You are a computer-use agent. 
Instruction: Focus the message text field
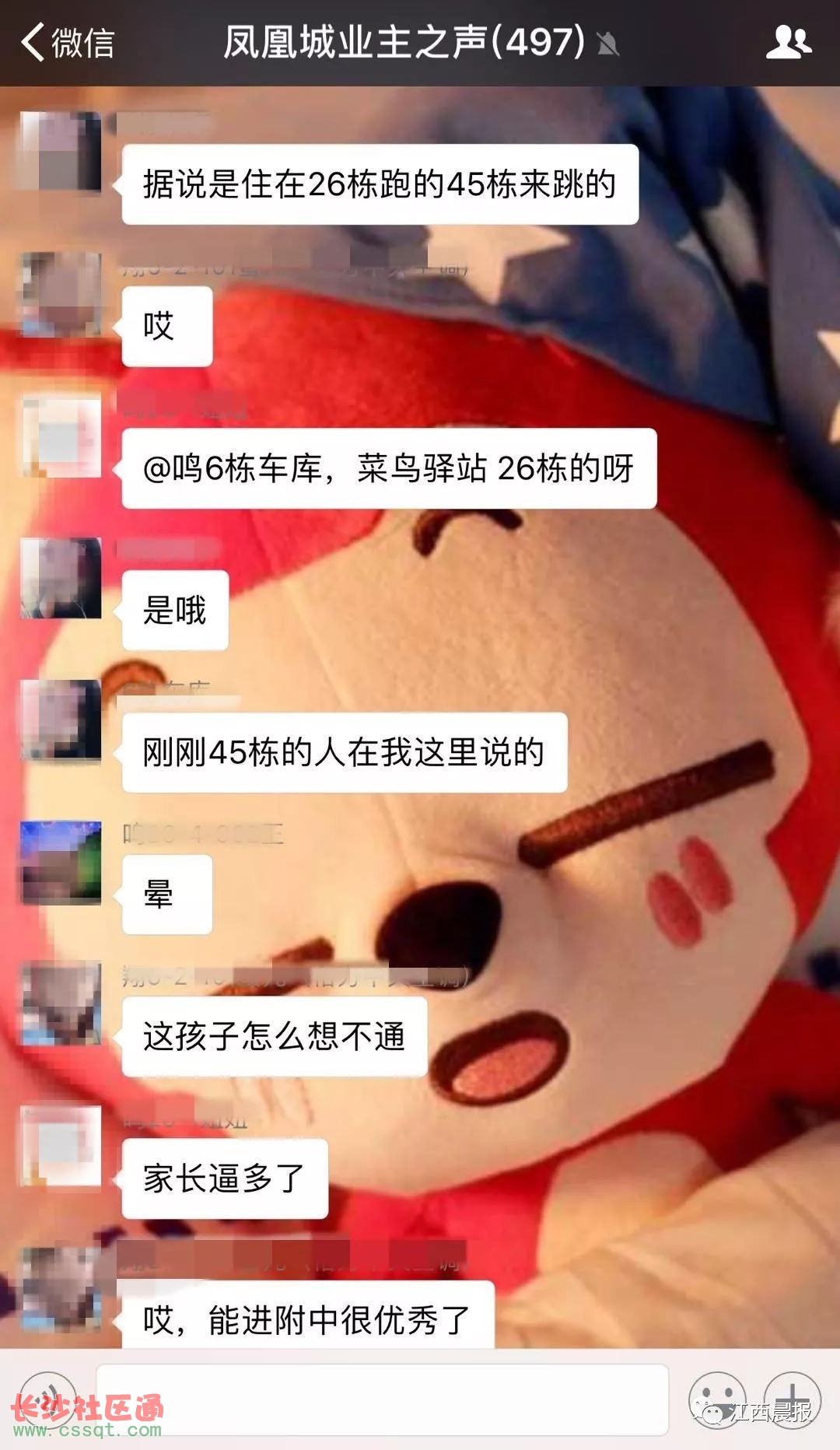(x=381, y=1399)
